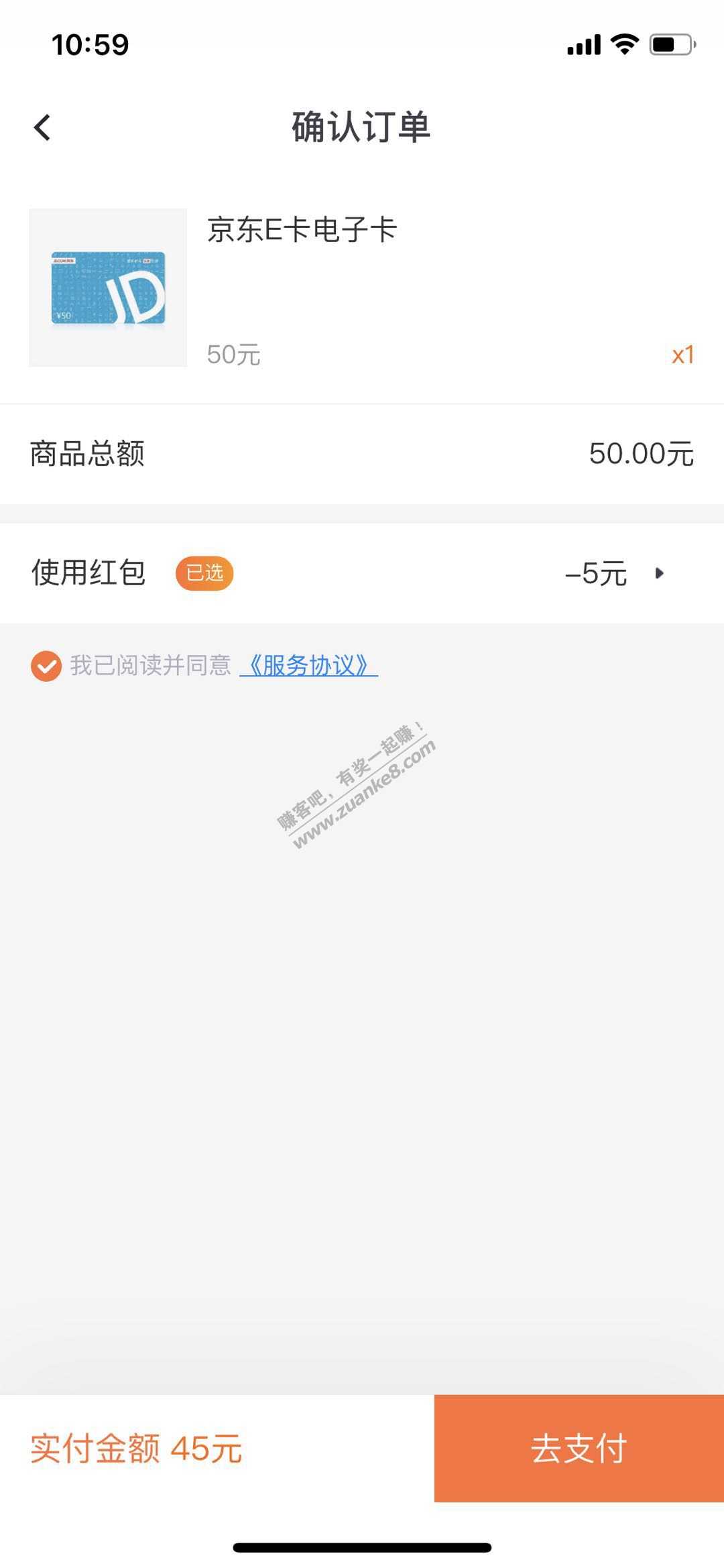Viewport: 724px width, 1568px height.
Task: Tap 去支付 to pay
Action: [579, 1448]
